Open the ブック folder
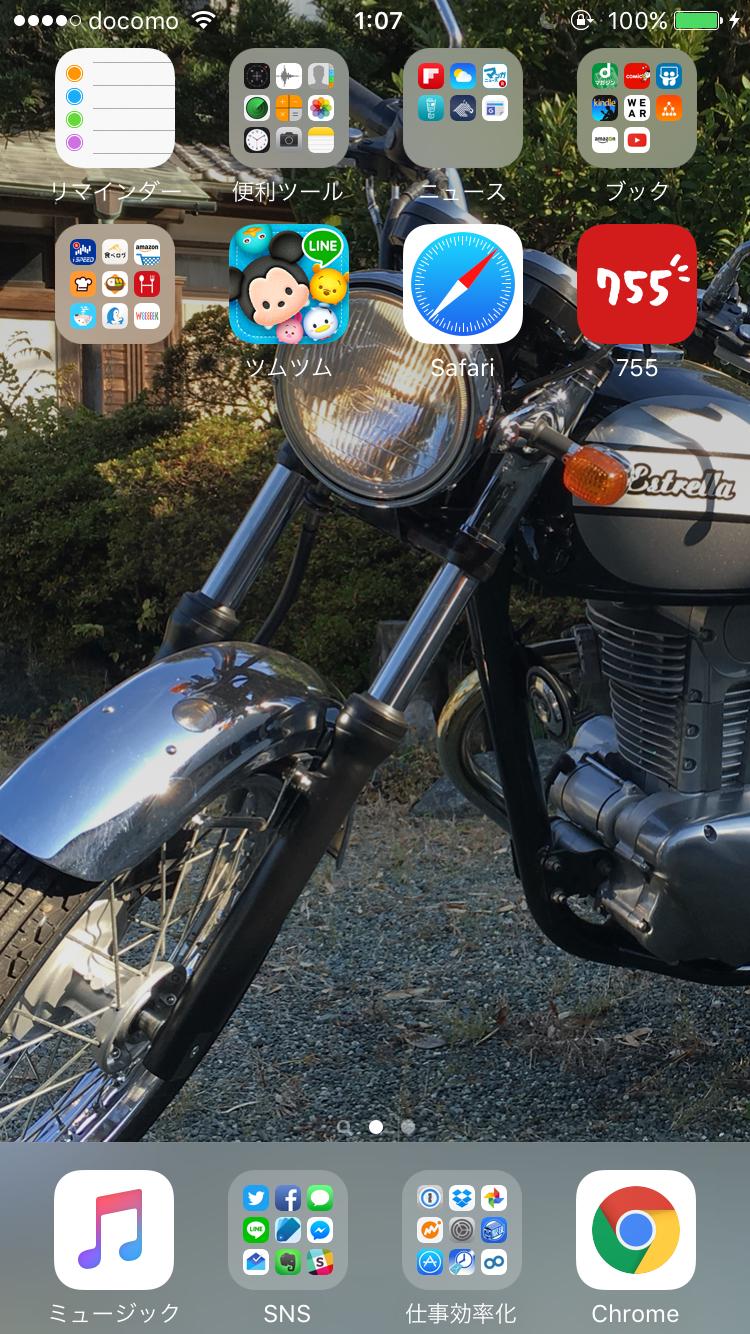The height and width of the screenshot is (1334, 750). [x=636, y=108]
